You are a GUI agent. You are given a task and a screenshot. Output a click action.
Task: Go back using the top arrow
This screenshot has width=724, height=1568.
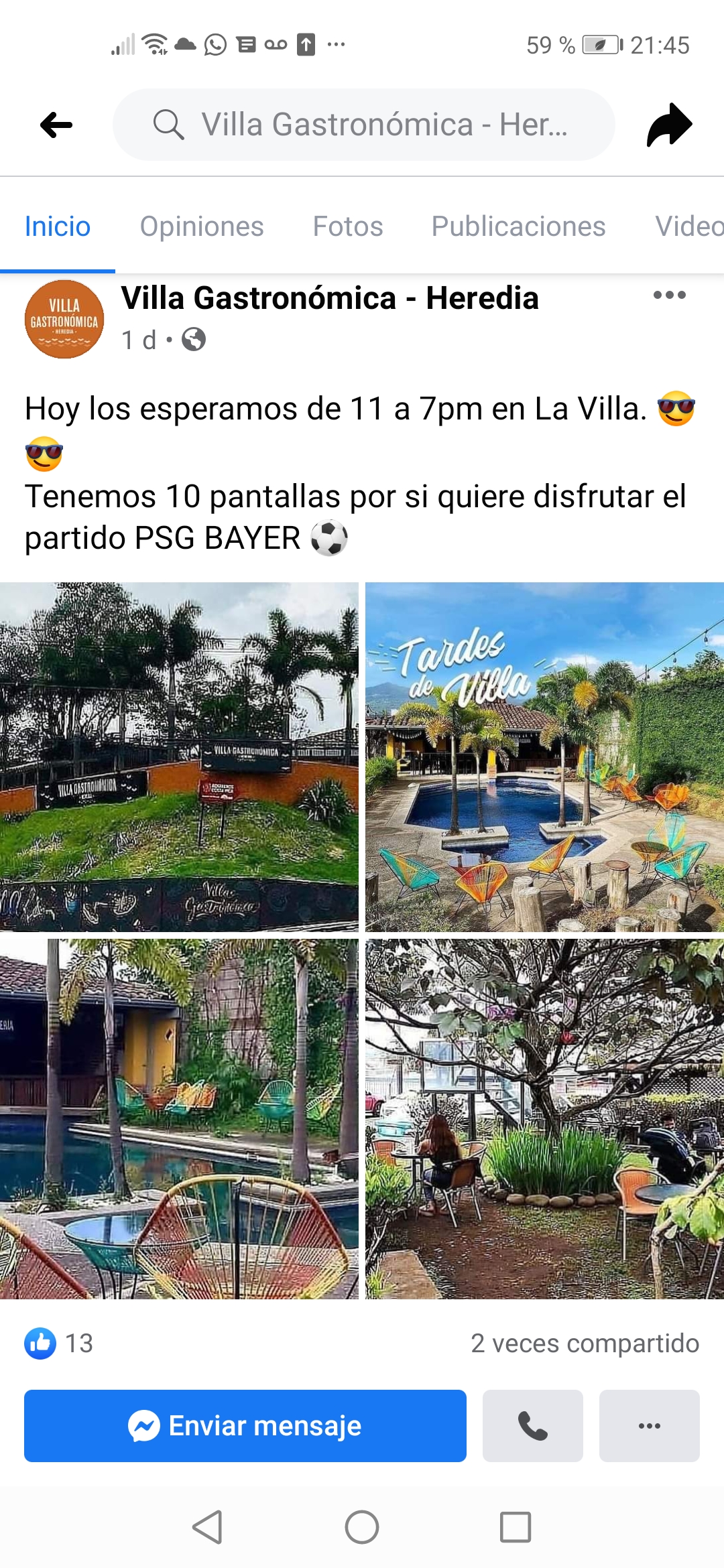click(x=56, y=125)
